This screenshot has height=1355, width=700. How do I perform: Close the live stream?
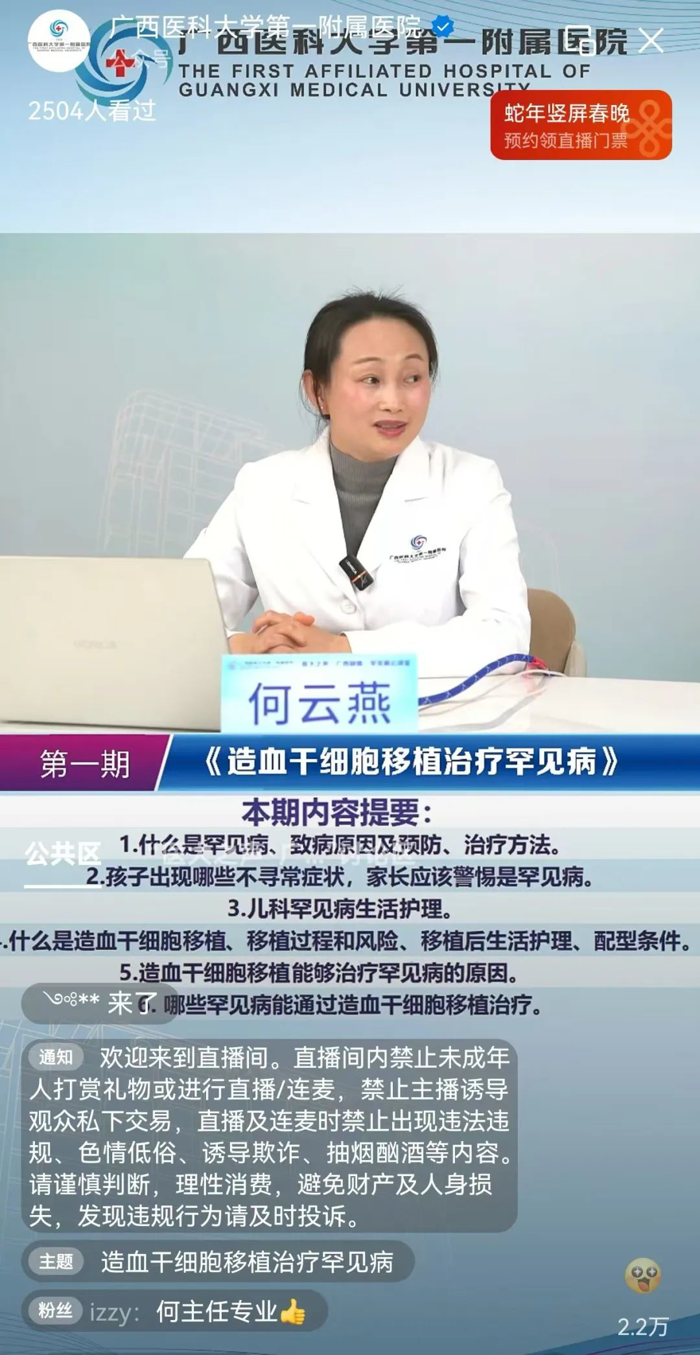(651, 40)
